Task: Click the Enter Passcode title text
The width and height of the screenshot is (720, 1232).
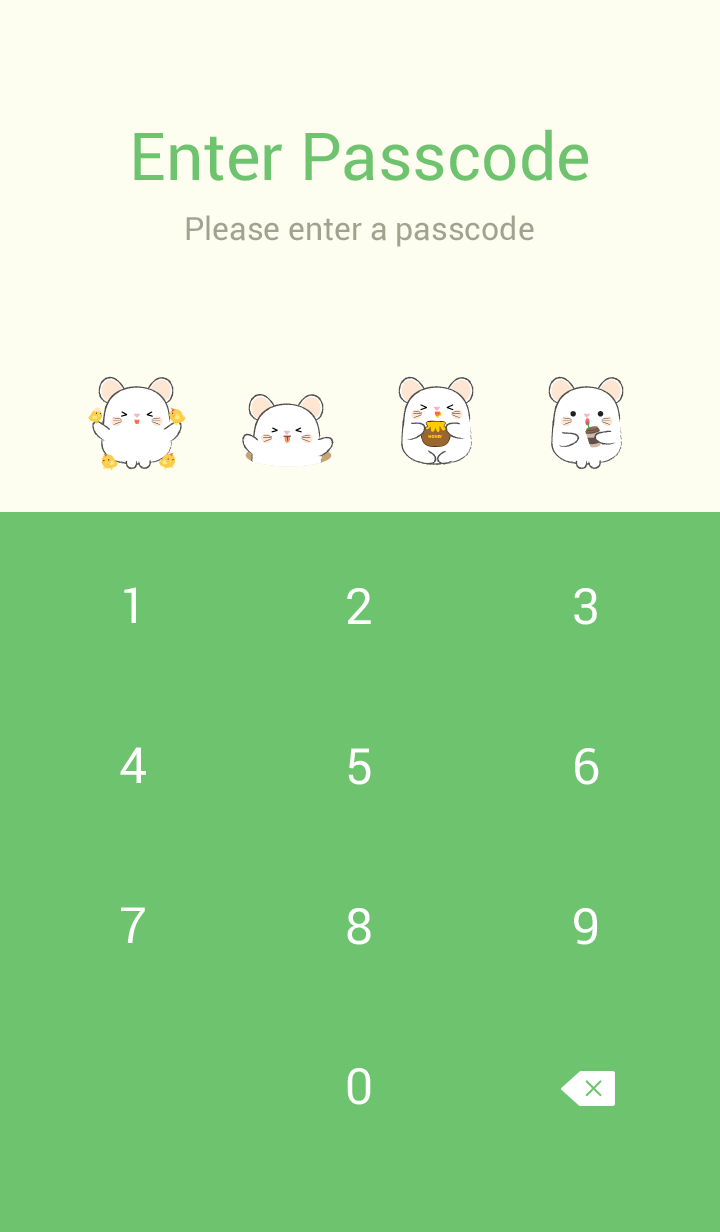Action: (x=360, y=157)
